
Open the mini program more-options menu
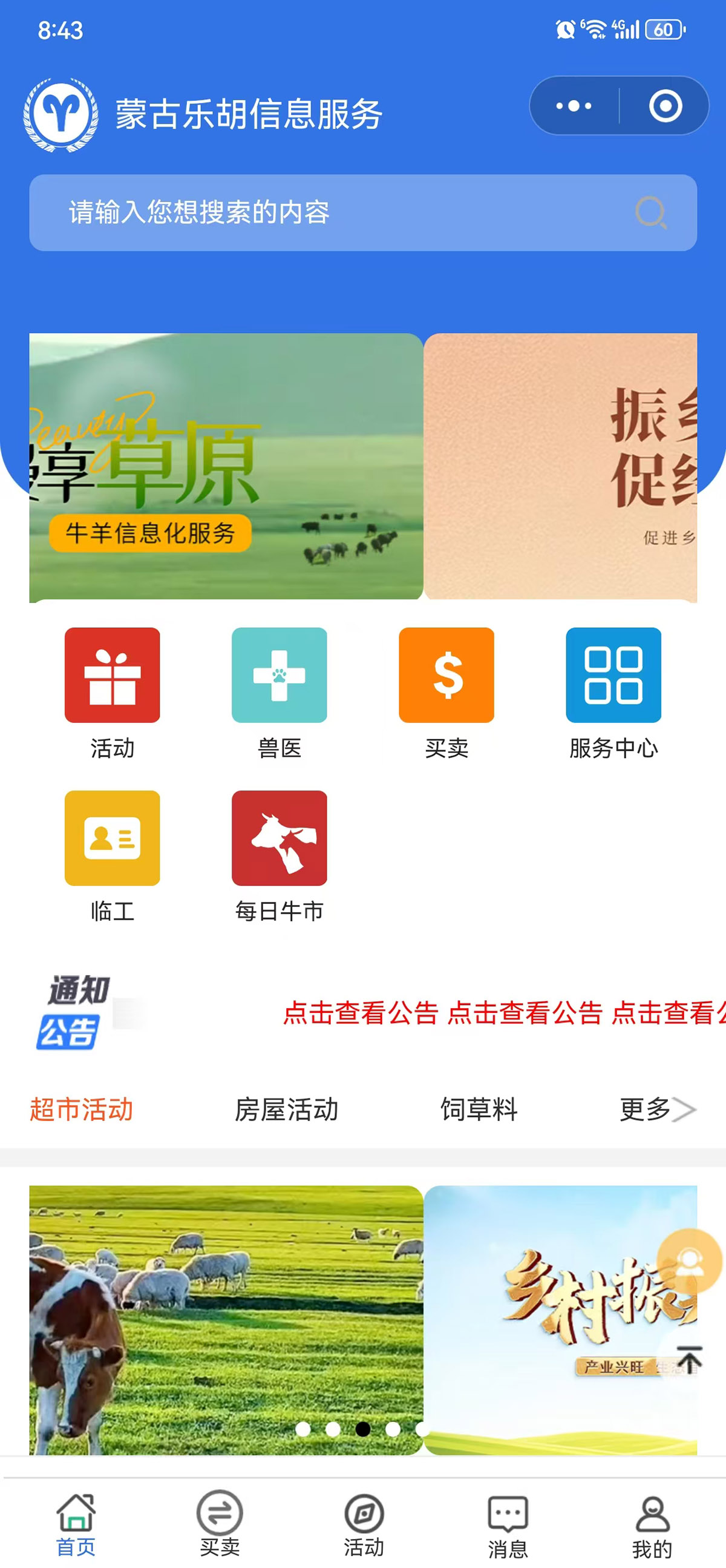[x=574, y=106]
